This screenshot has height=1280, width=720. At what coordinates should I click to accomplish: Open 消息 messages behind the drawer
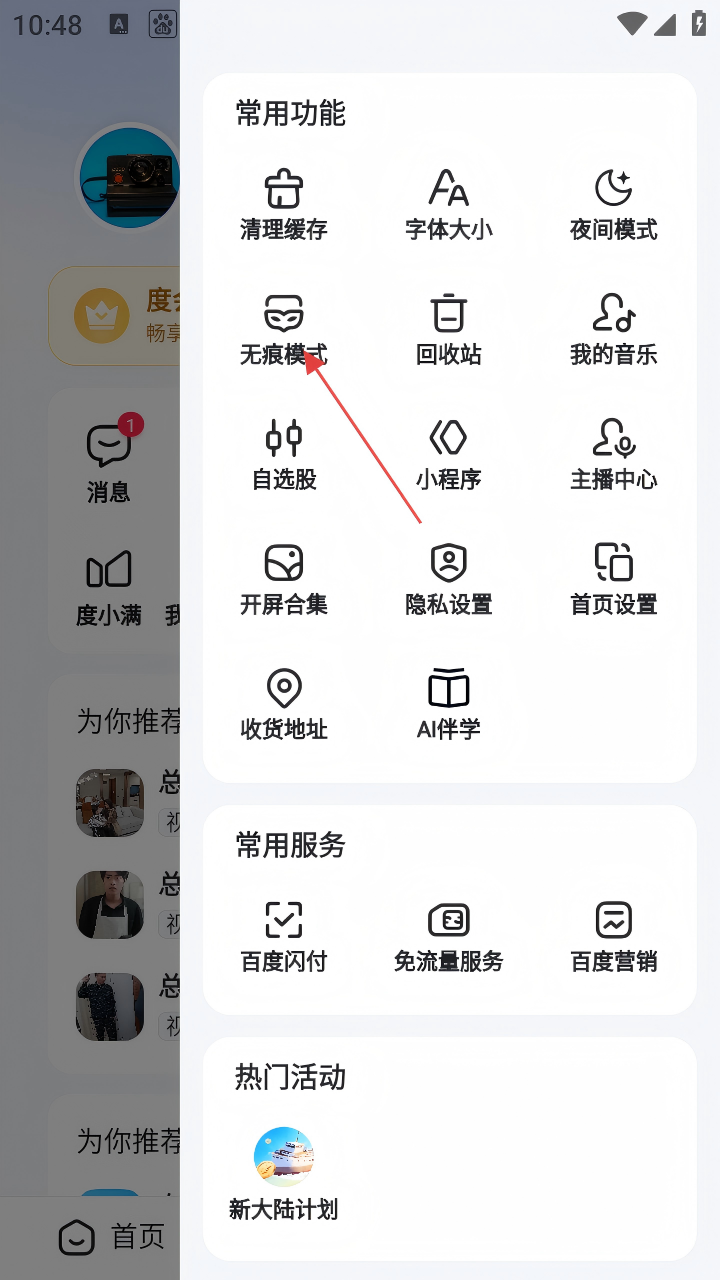click(109, 462)
